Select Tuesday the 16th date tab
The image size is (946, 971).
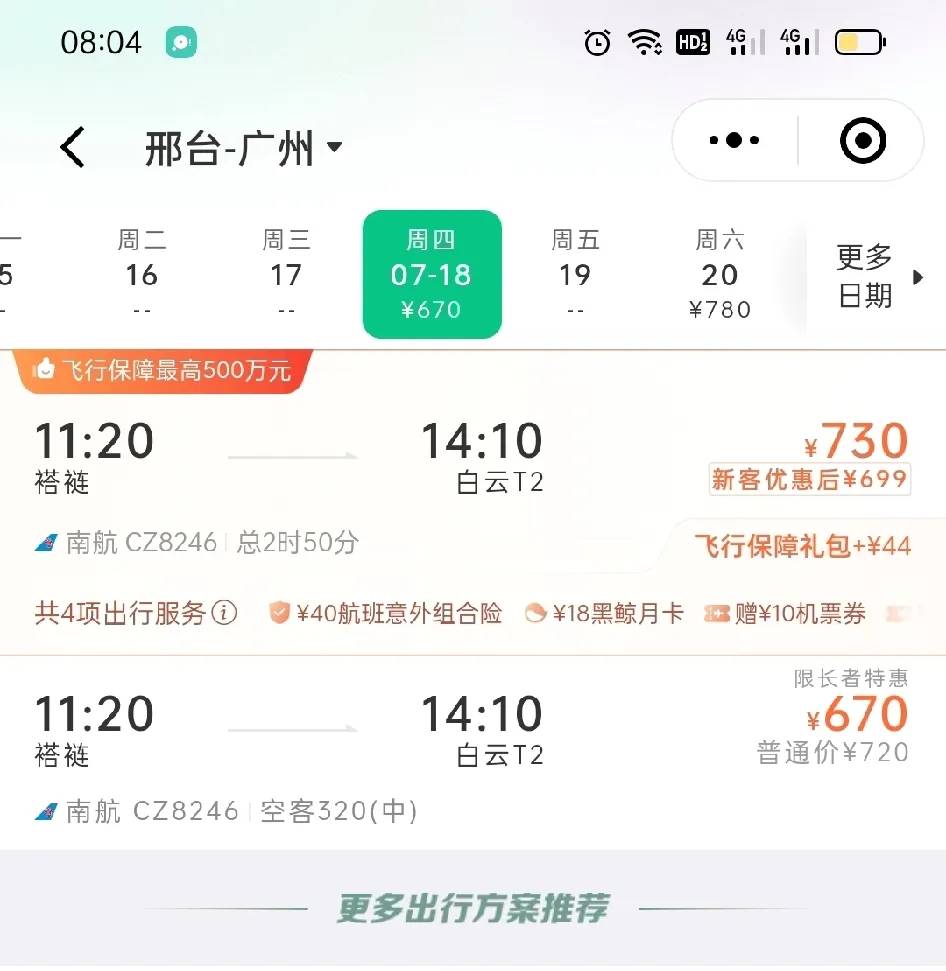click(142, 275)
